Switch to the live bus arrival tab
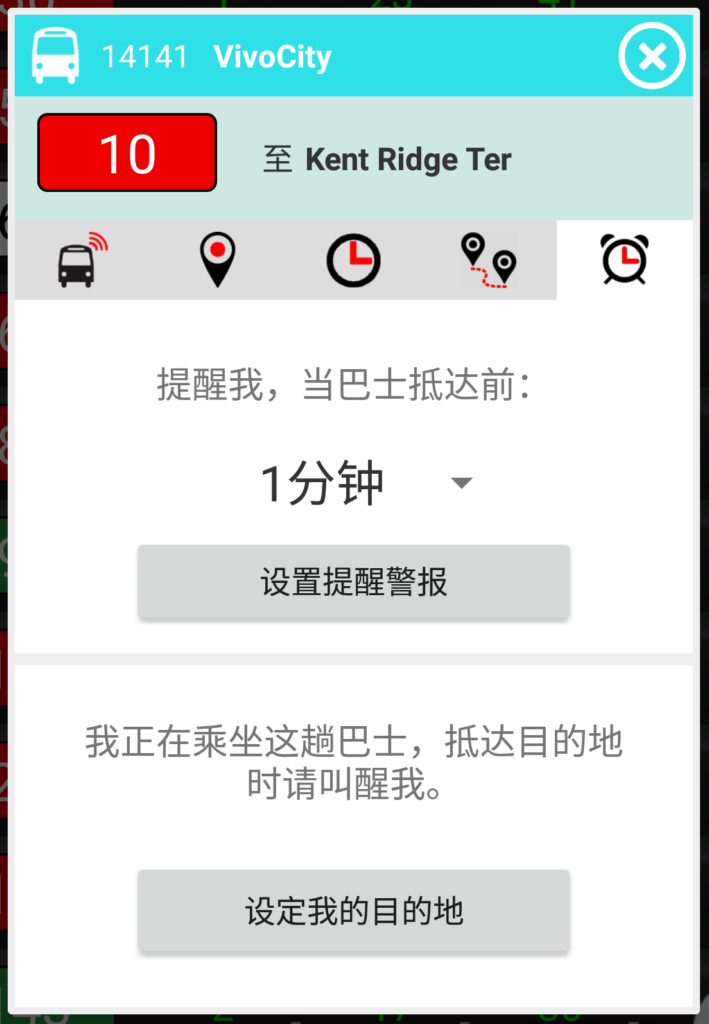Viewport: 709px width, 1024px height. (82, 260)
